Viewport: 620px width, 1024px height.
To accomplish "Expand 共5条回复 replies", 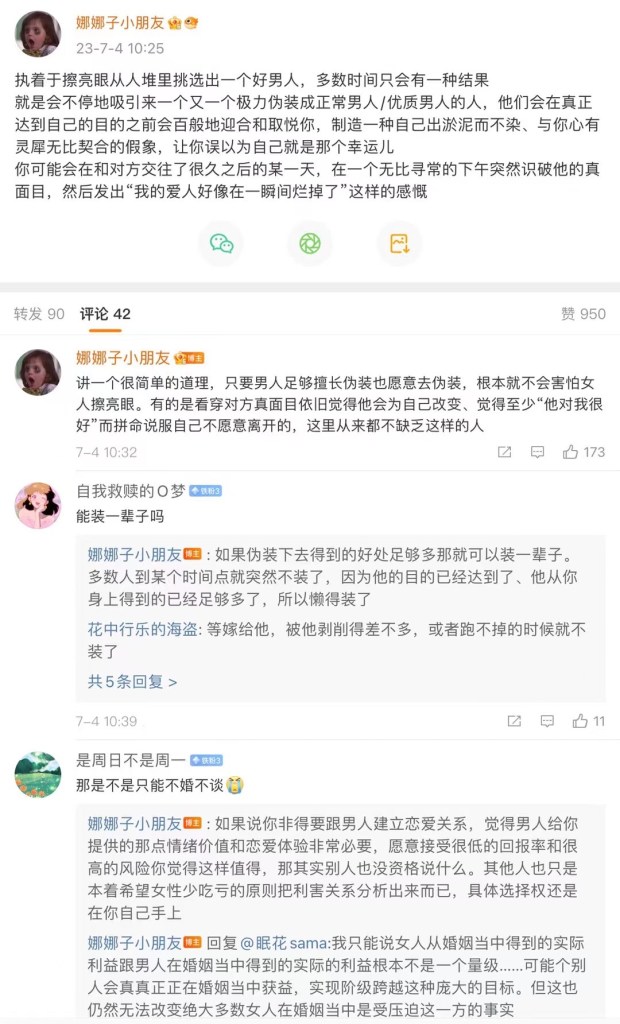I will coord(132,682).
